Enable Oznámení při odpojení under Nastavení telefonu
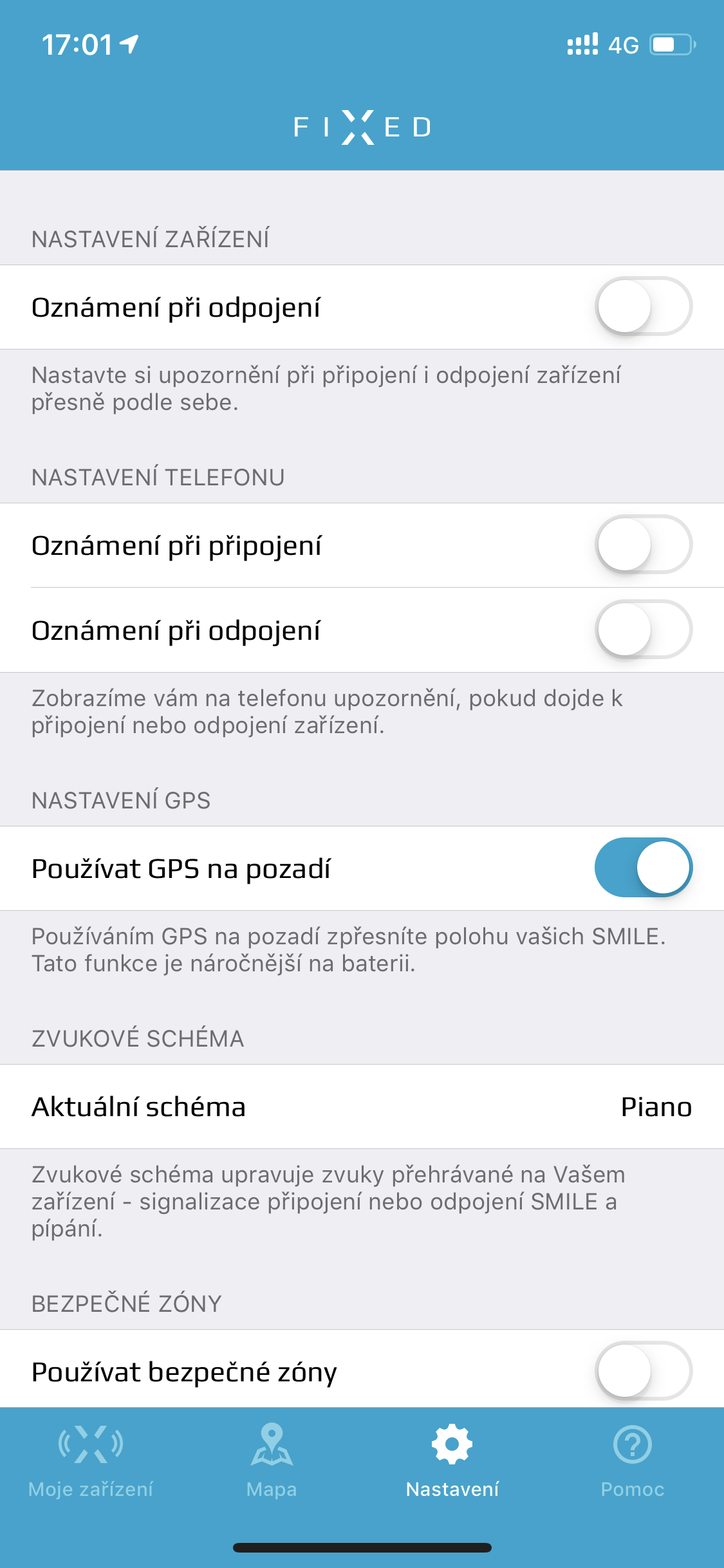Image resolution: width=724 pixels, height=1568 pixels. [x=643, y=630]
